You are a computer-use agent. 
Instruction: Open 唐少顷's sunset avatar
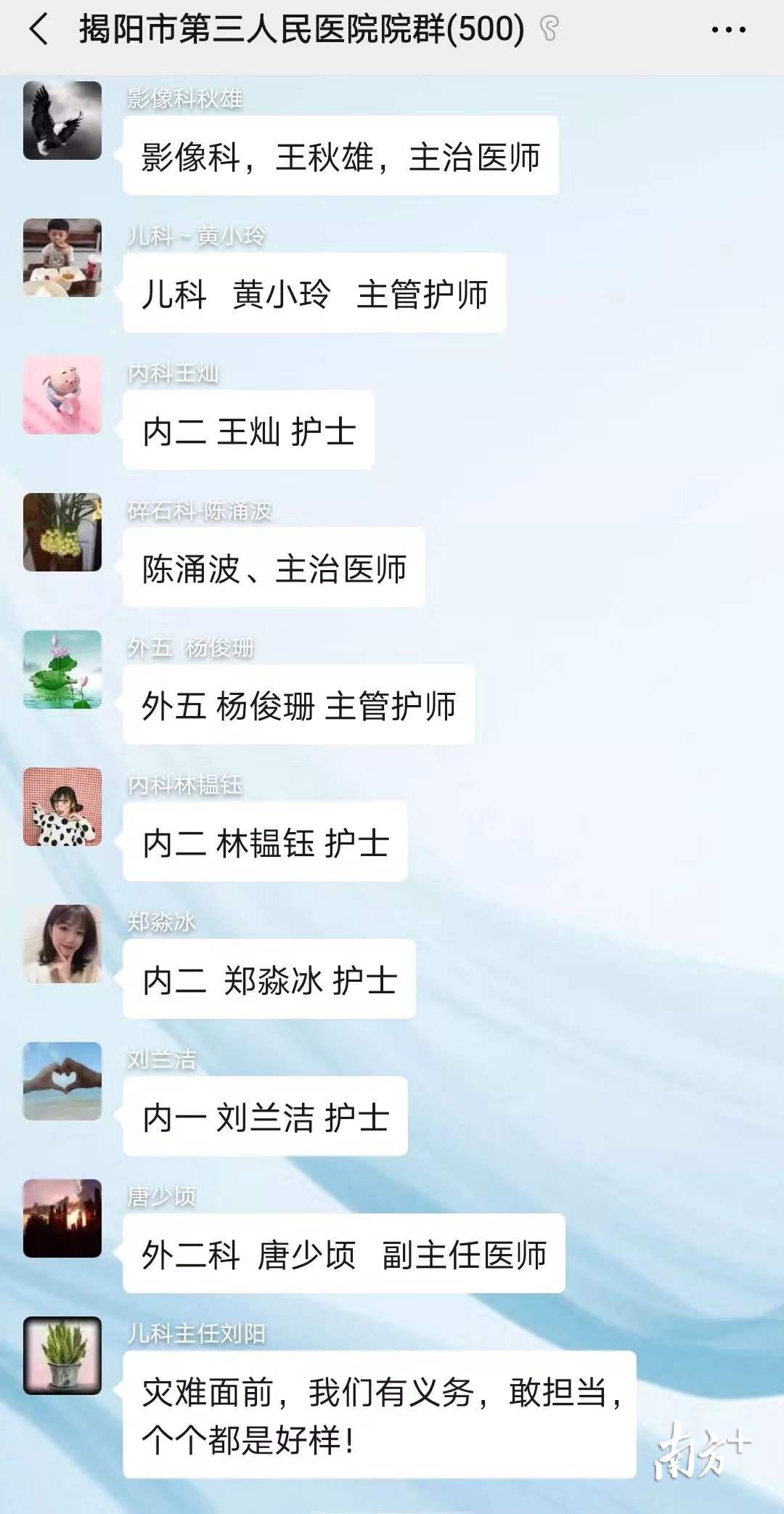click(62, 1218)
